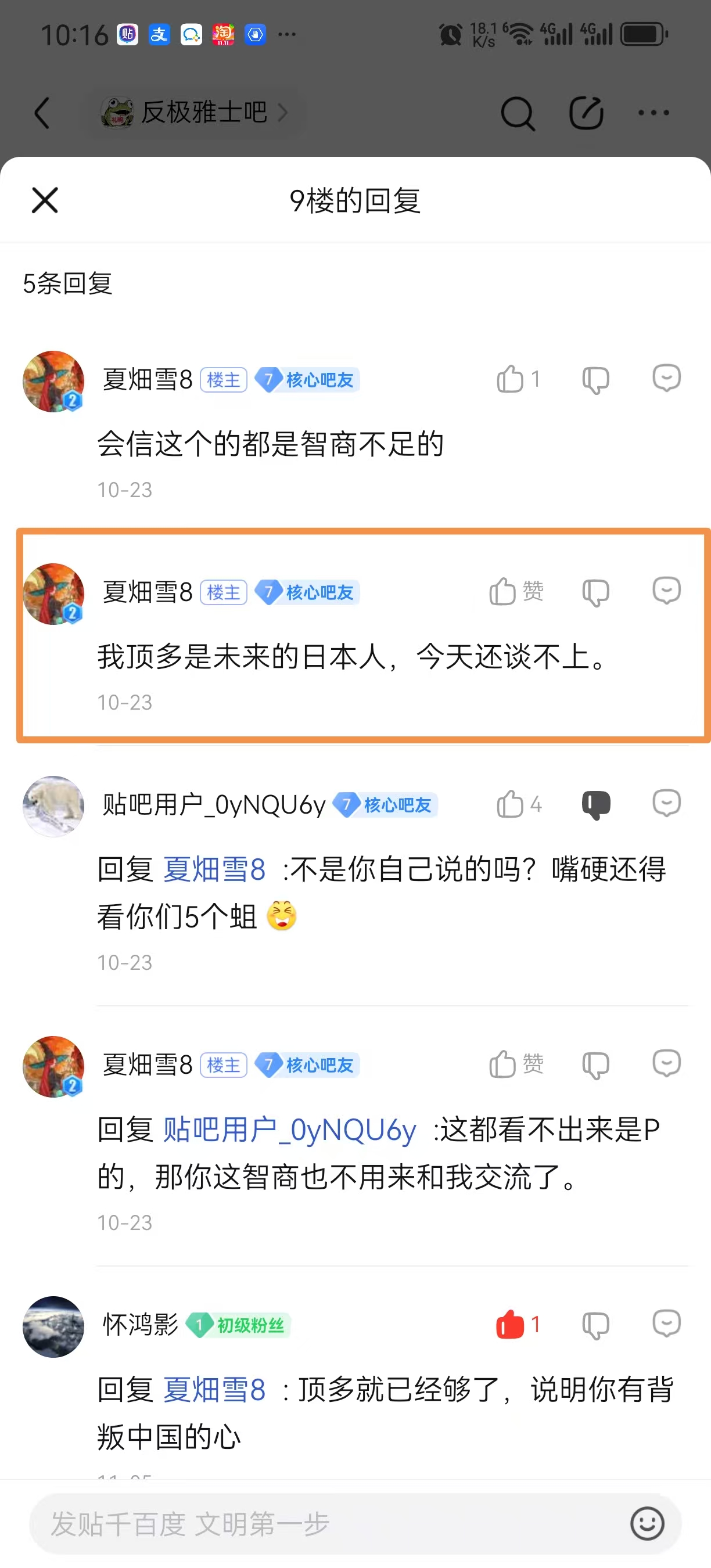Viewport: 711px width, 1568px height.
Task: Open the blue 贴吧用户_0yNQU6y mention link
Action: click(x=290, y=1130)
